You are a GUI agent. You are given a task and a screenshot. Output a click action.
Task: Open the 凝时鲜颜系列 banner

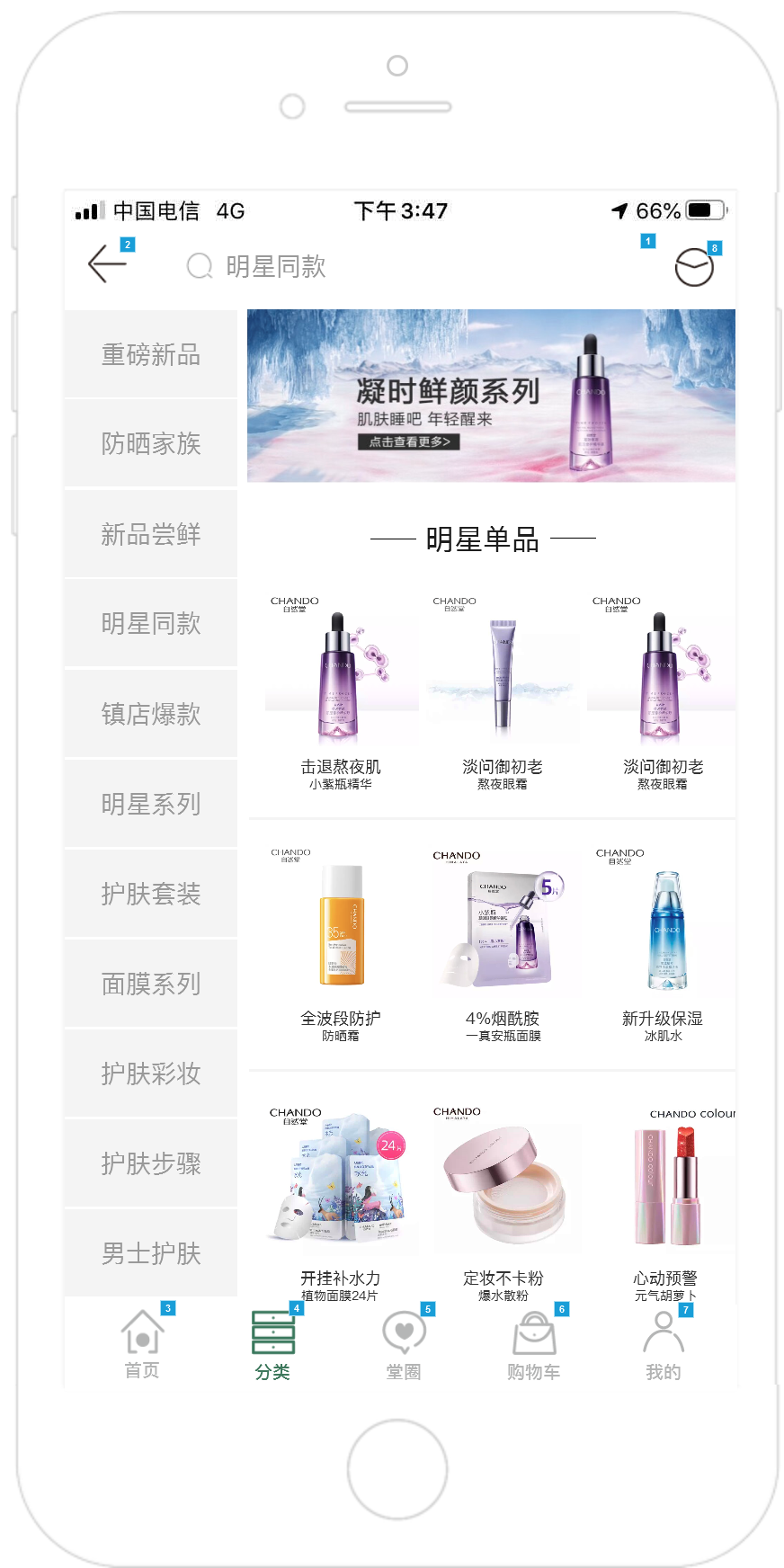point(491,396)
